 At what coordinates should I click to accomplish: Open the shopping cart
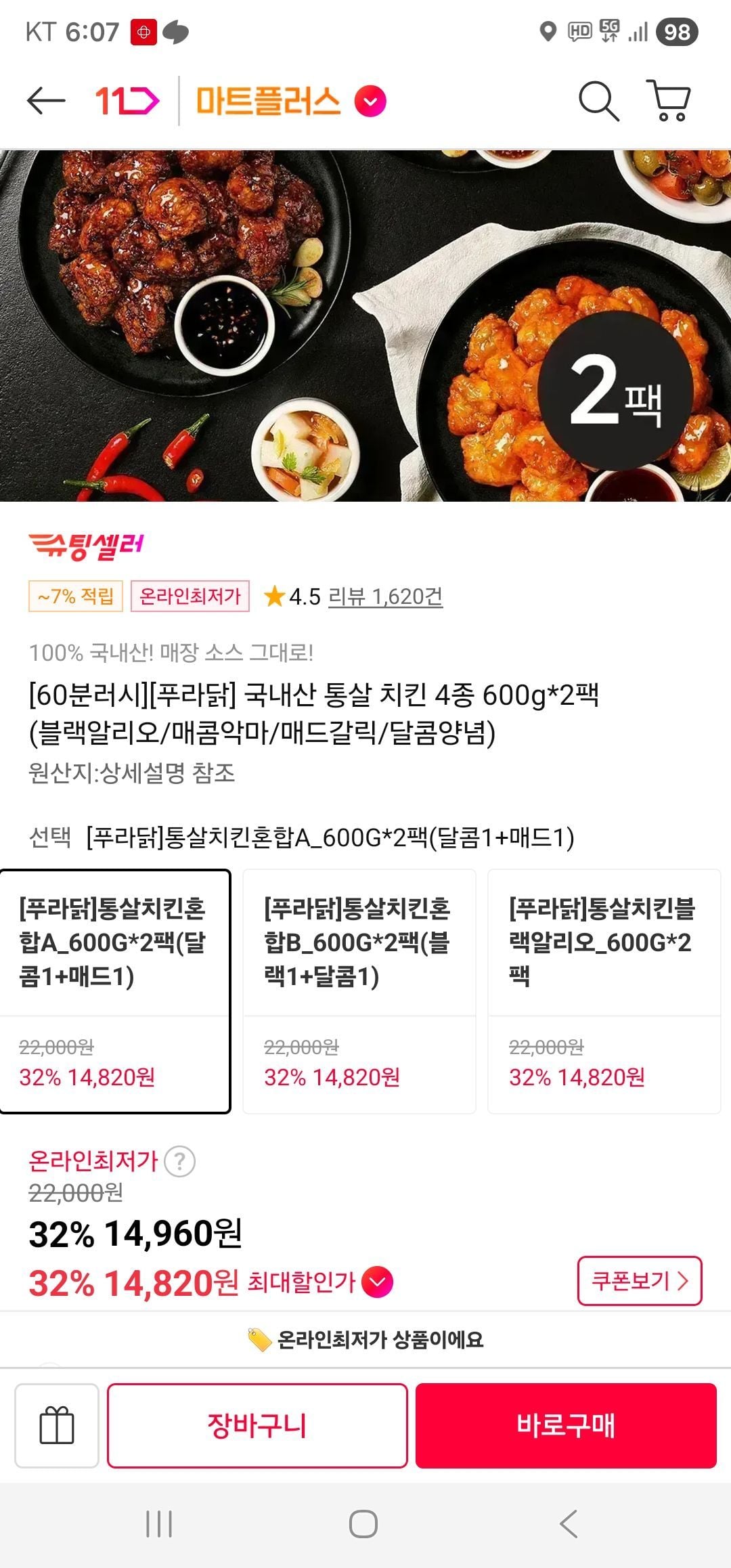(x=669, y=102)
